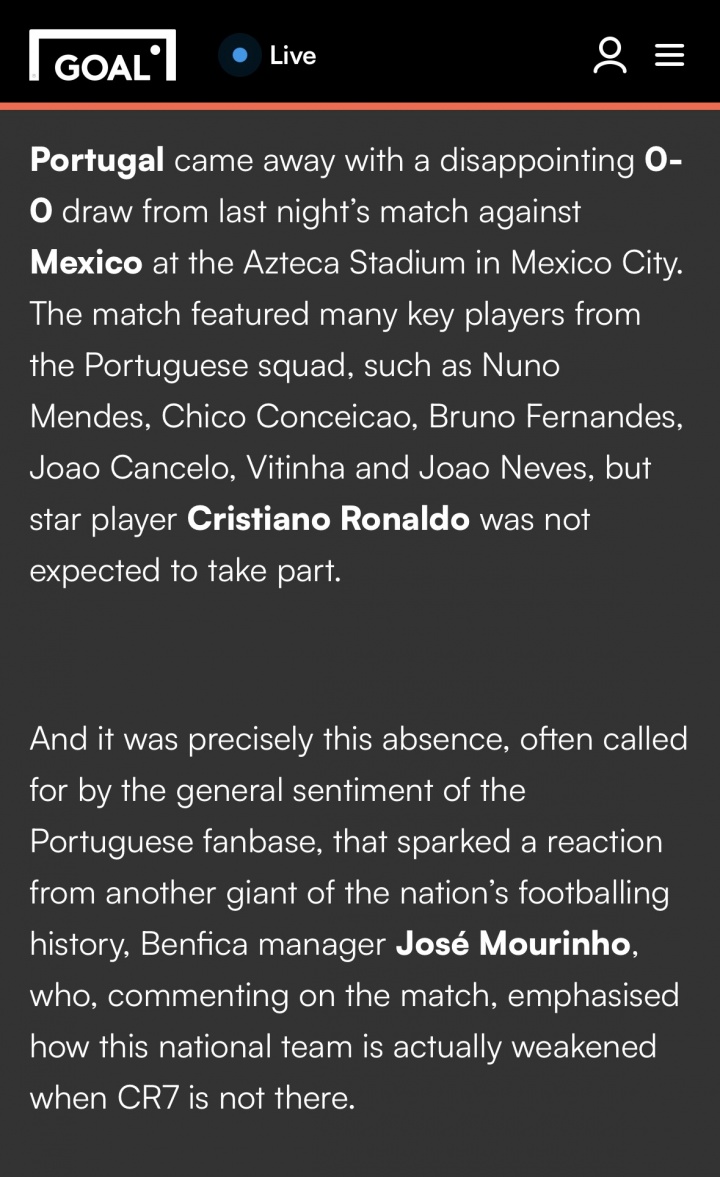Open the hamburger navigation menu
Viewport: 720px width, 1177px height.
click(669, 55)
